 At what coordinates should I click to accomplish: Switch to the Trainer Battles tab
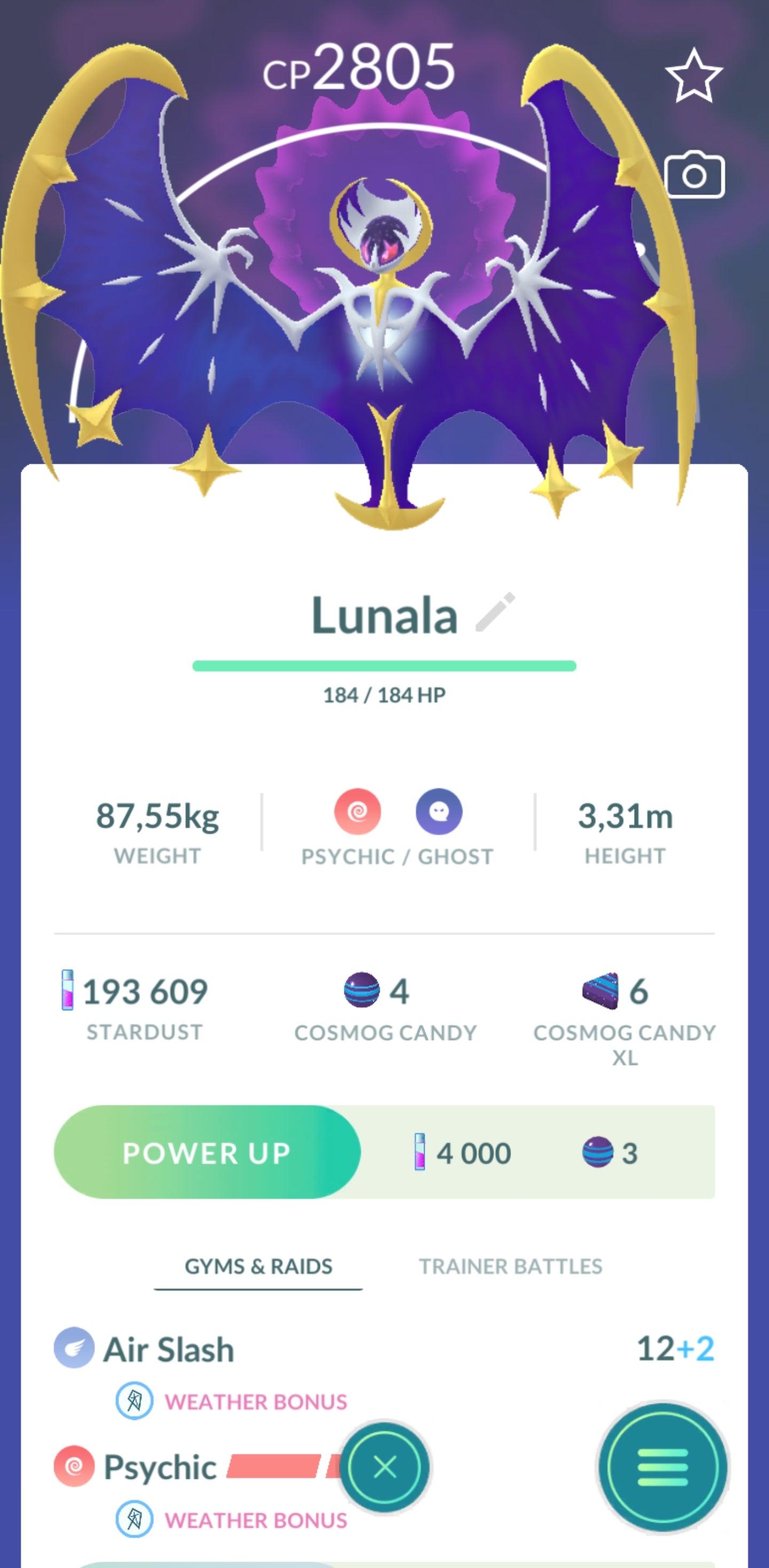[x=510, y=1266]
